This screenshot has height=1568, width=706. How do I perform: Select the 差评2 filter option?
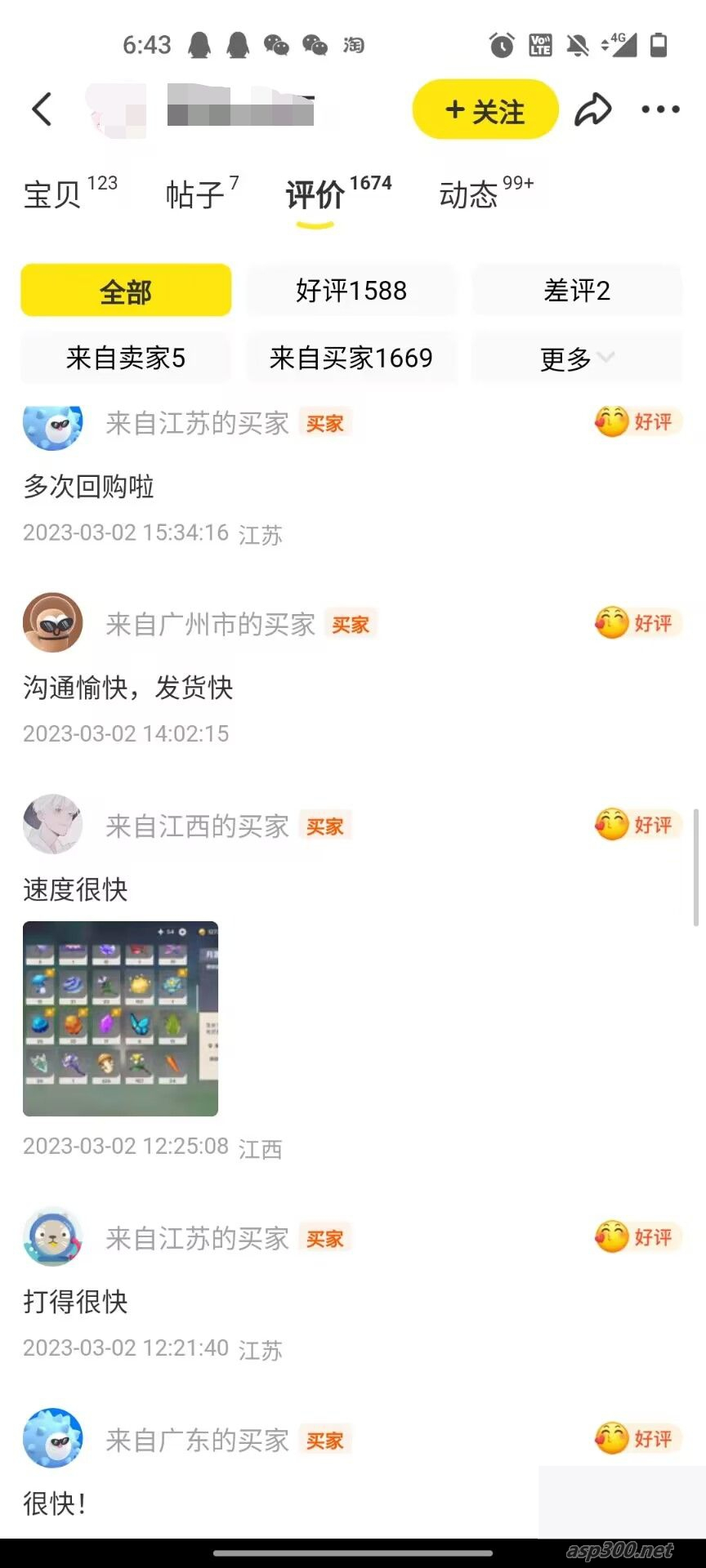tap(577, 290)
